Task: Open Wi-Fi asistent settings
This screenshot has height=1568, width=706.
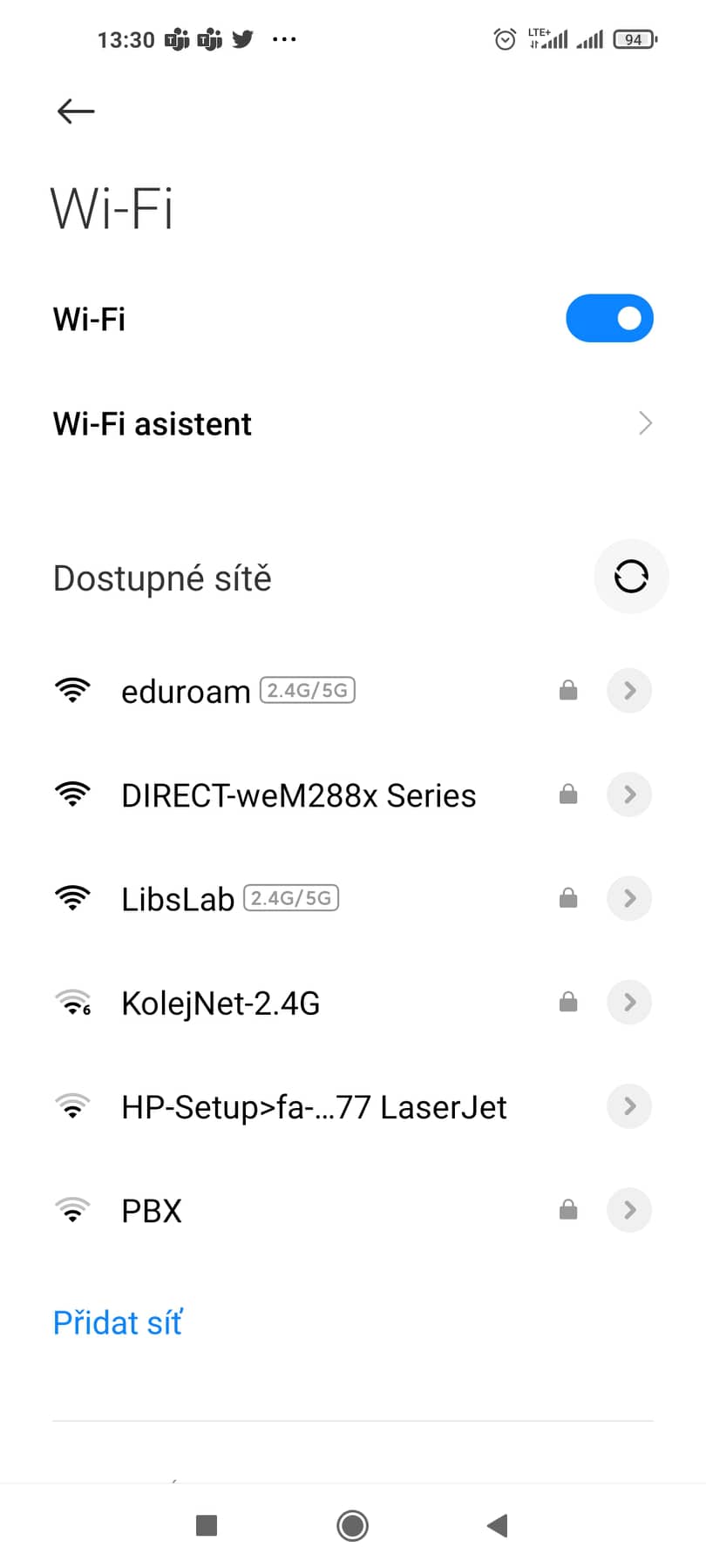Action: pyautogui.click(x=353, y=423)
